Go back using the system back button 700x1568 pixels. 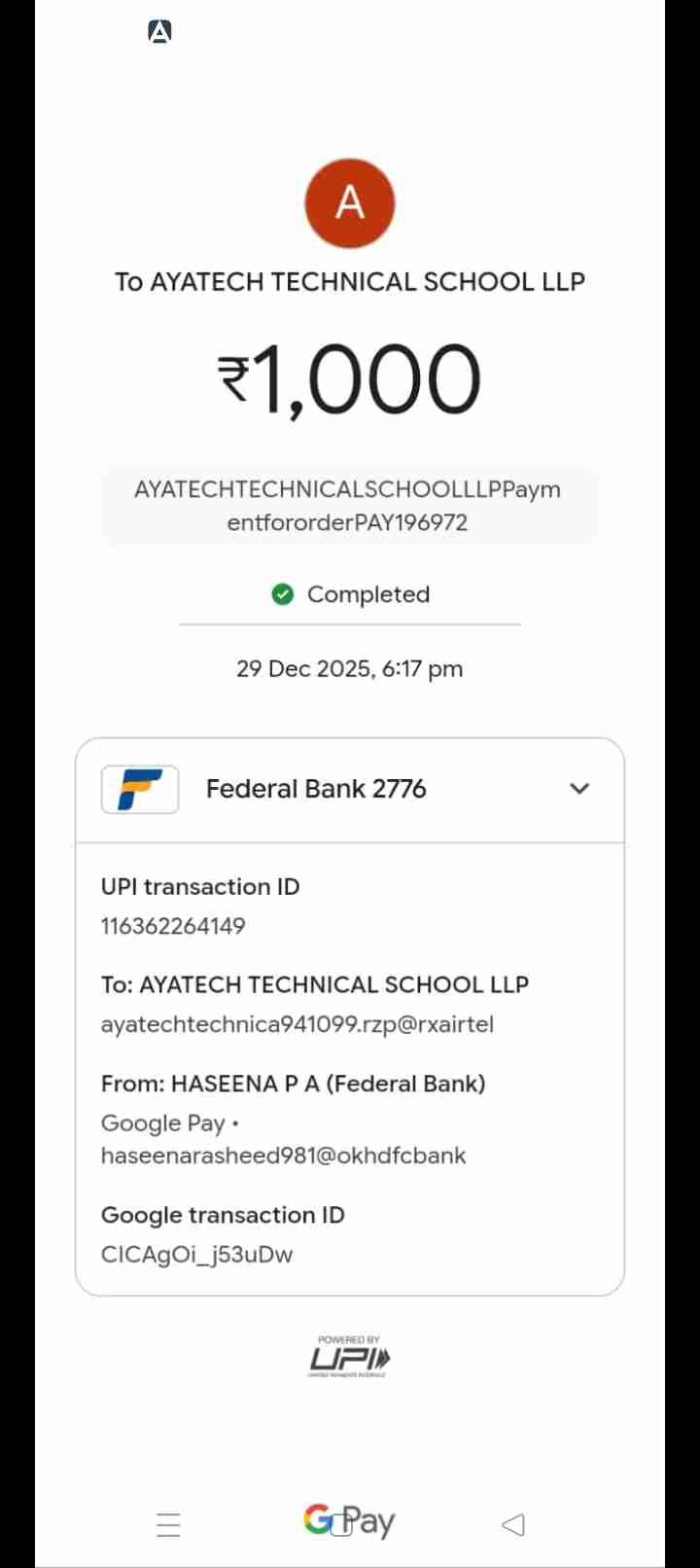click(513, 1524)
